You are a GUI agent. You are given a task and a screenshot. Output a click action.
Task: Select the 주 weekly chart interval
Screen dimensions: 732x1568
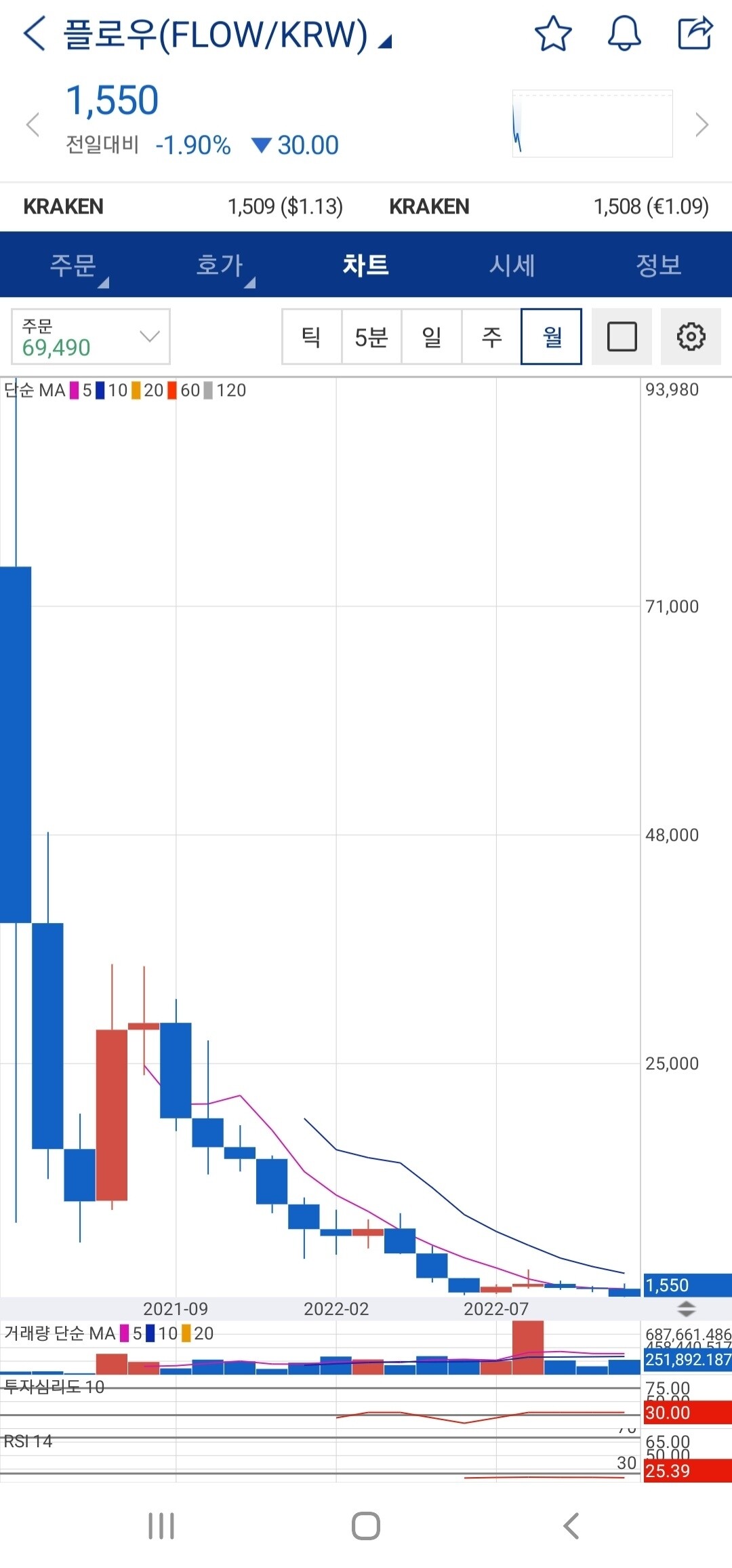[491, 337]
